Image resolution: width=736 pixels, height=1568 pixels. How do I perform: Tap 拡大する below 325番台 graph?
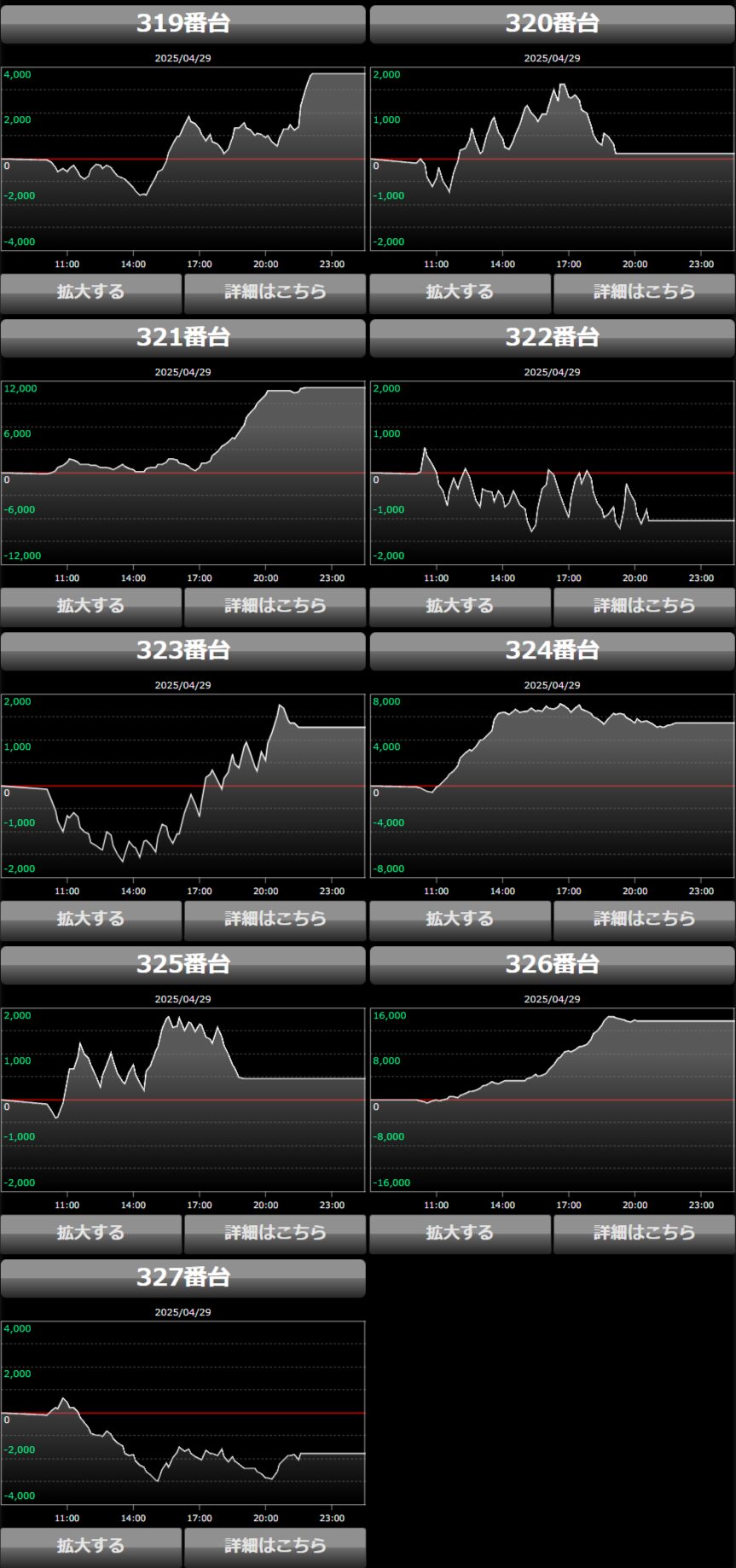90,1233
